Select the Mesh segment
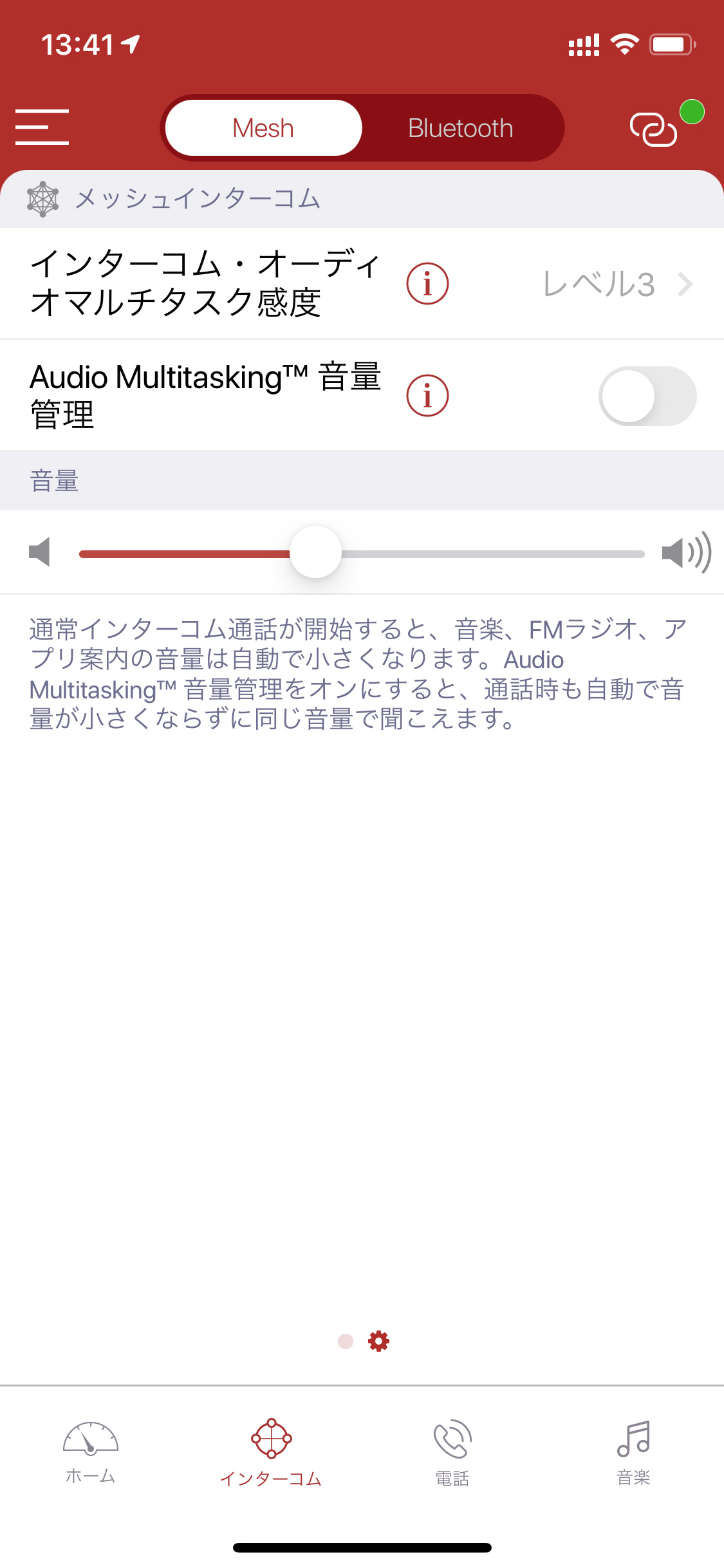The height and width of the screenshot is (1568, 724). [x=263, y=128]
